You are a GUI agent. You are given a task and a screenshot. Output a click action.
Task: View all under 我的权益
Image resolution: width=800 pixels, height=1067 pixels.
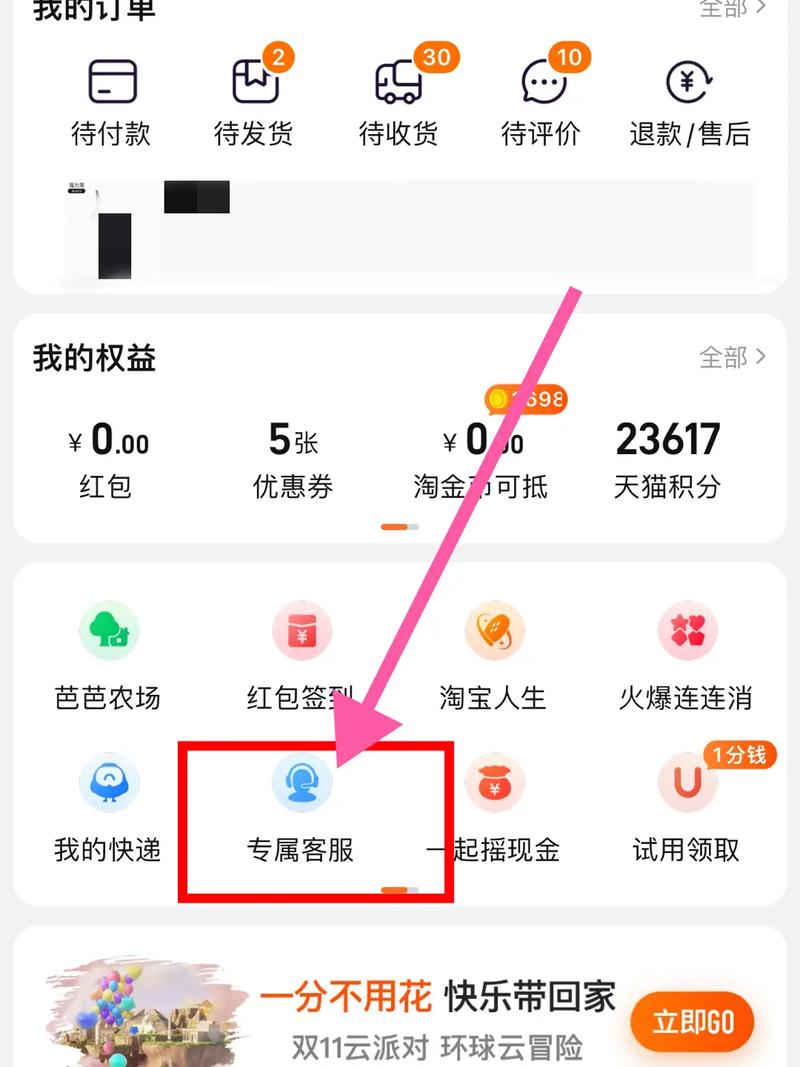732,357
